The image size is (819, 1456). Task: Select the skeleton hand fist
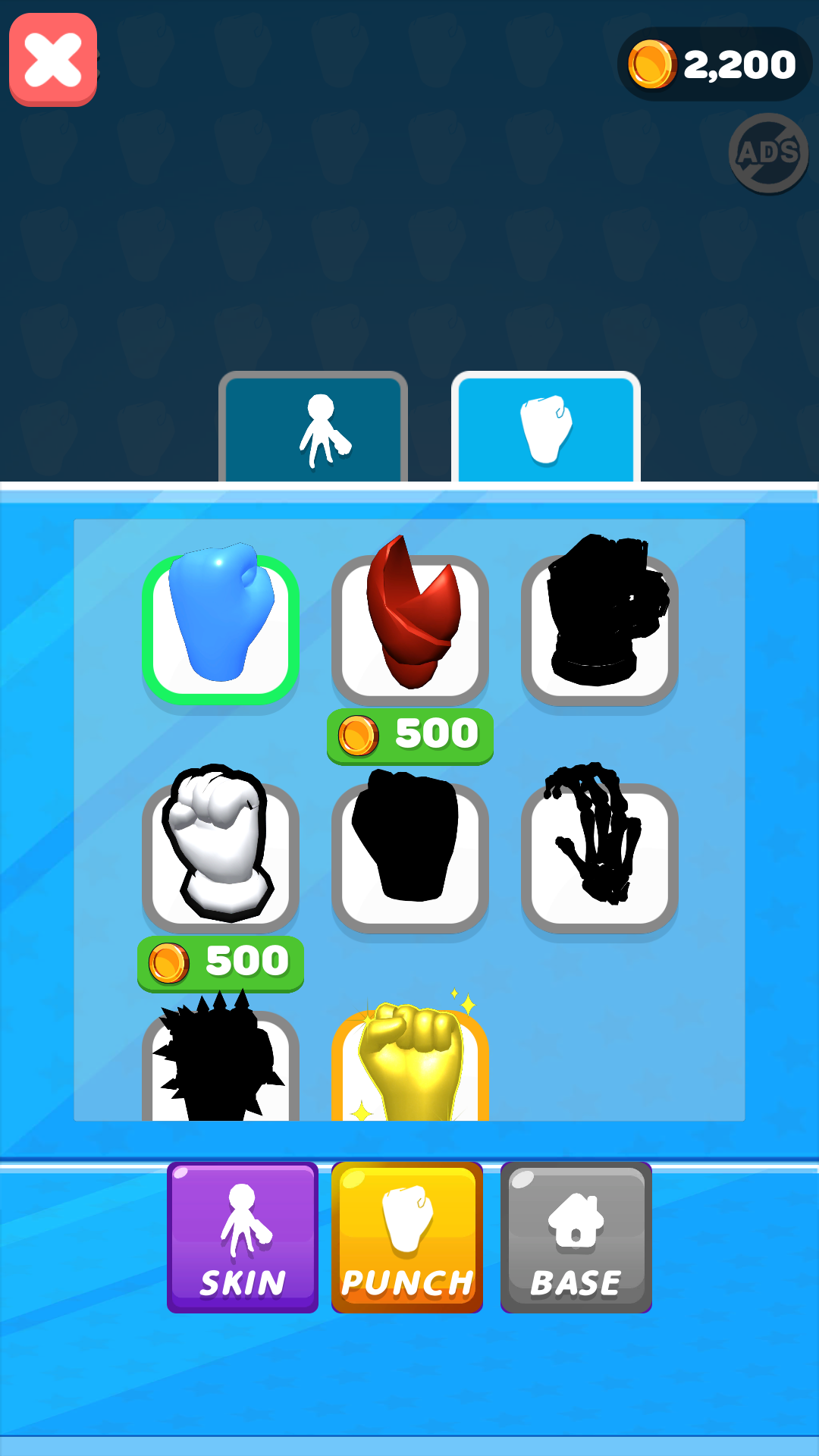(600, 854)
